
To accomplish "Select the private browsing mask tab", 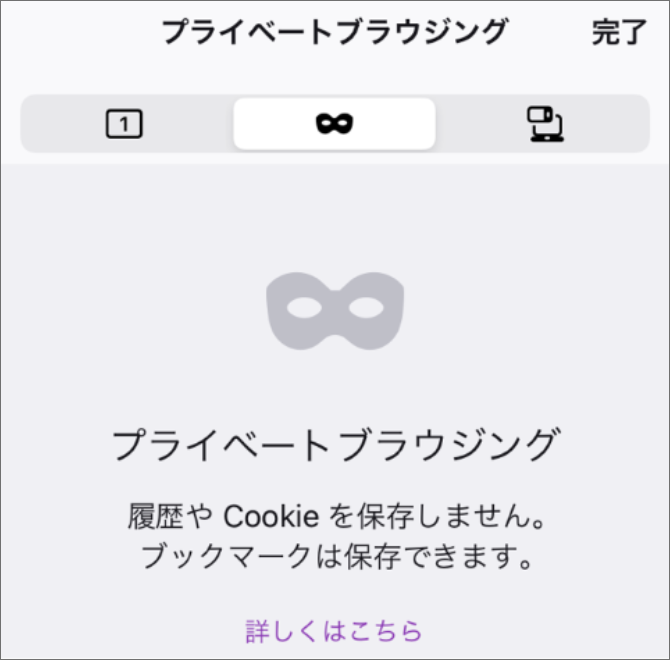I will pyautogui.click(x=334, y=124).
